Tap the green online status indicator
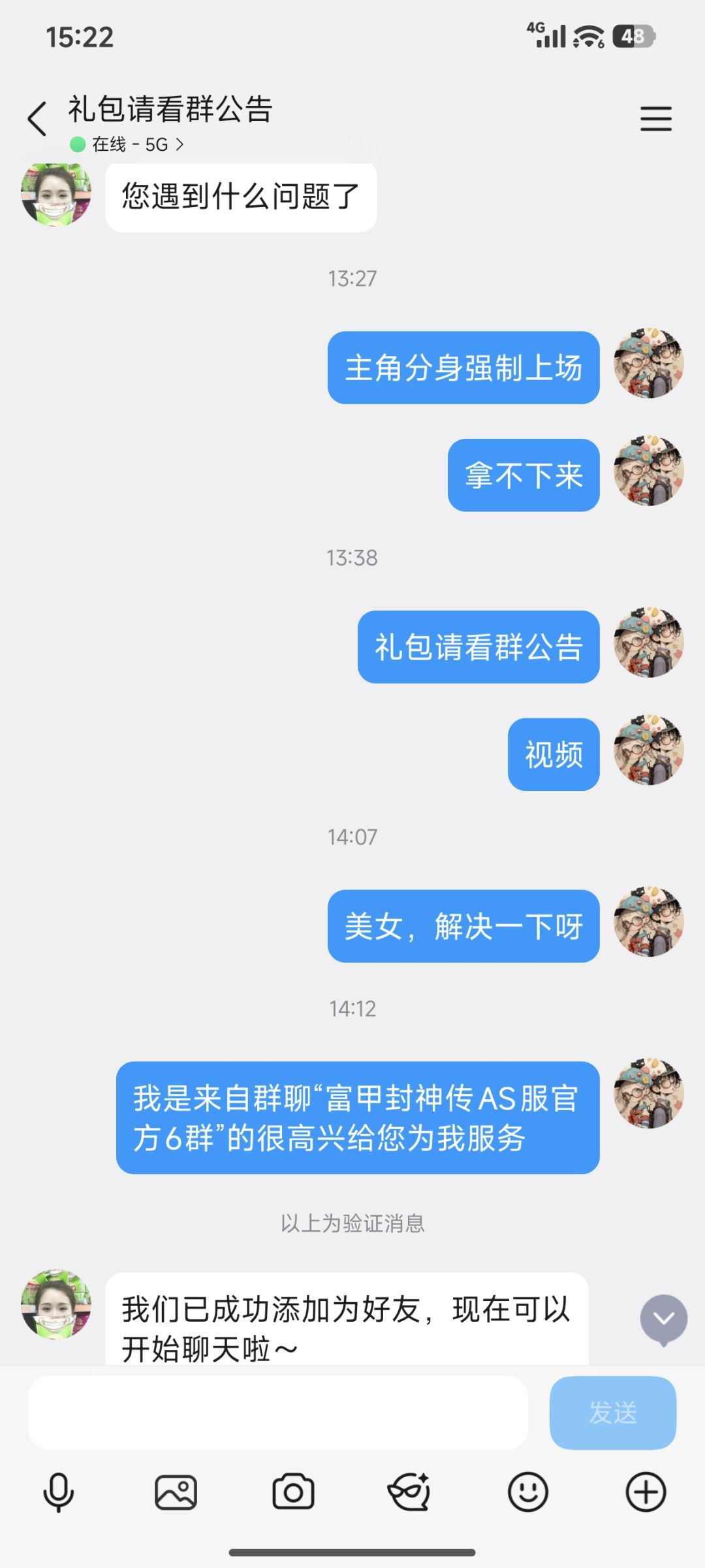Viewport: 705px width, 1568px height. [x=76, y=144]
